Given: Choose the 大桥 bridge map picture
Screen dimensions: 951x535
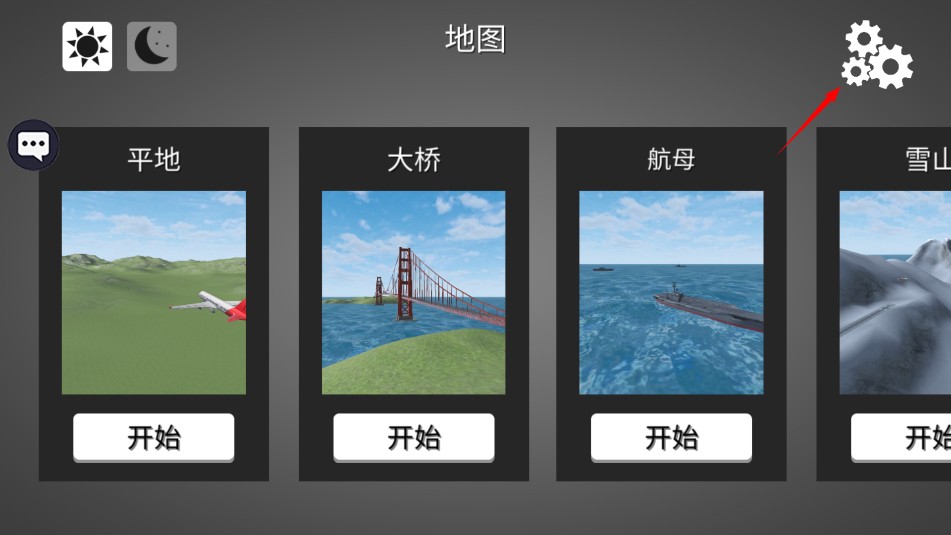Looking at the screenshot, I should pos(414,292).
